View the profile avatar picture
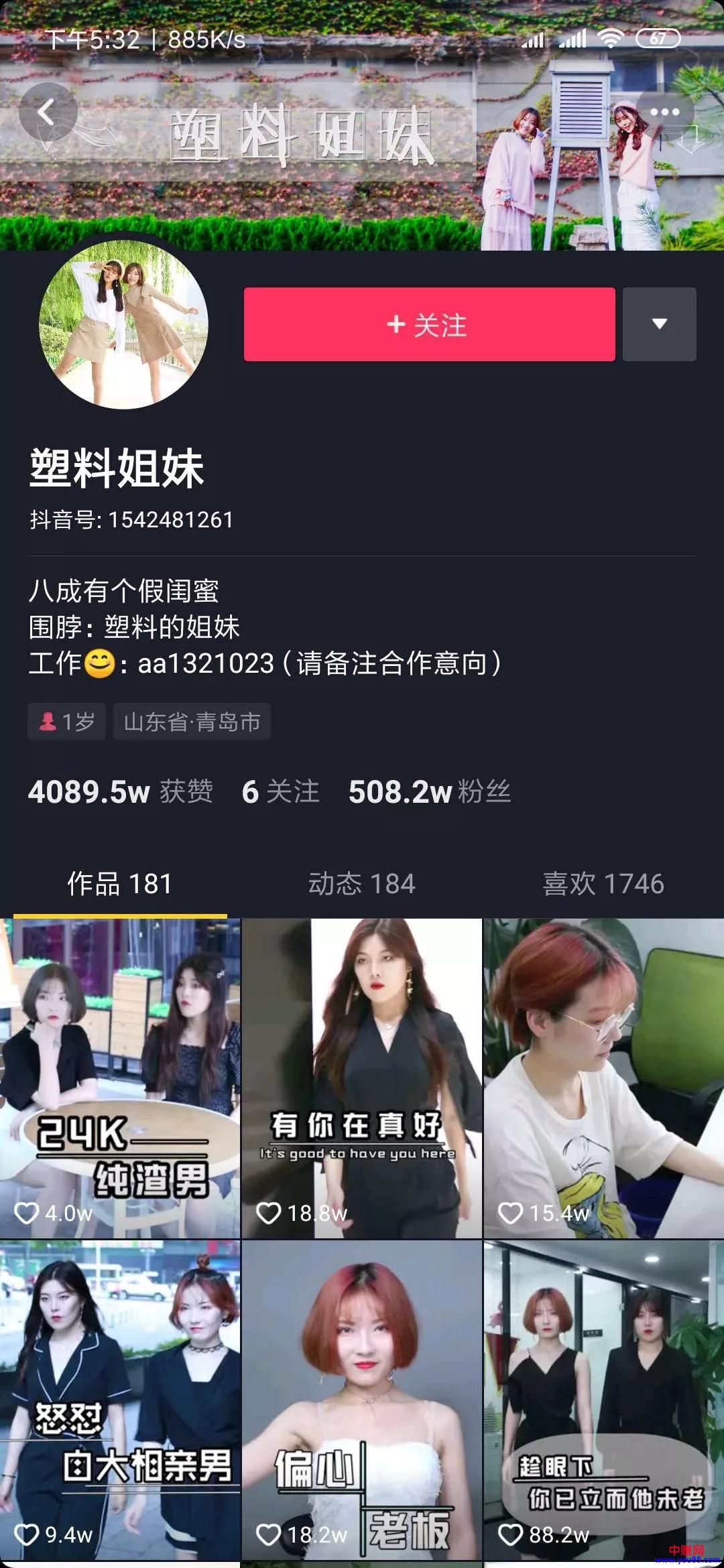Viewport: 724px width, 1568px height. coord(124,325)
